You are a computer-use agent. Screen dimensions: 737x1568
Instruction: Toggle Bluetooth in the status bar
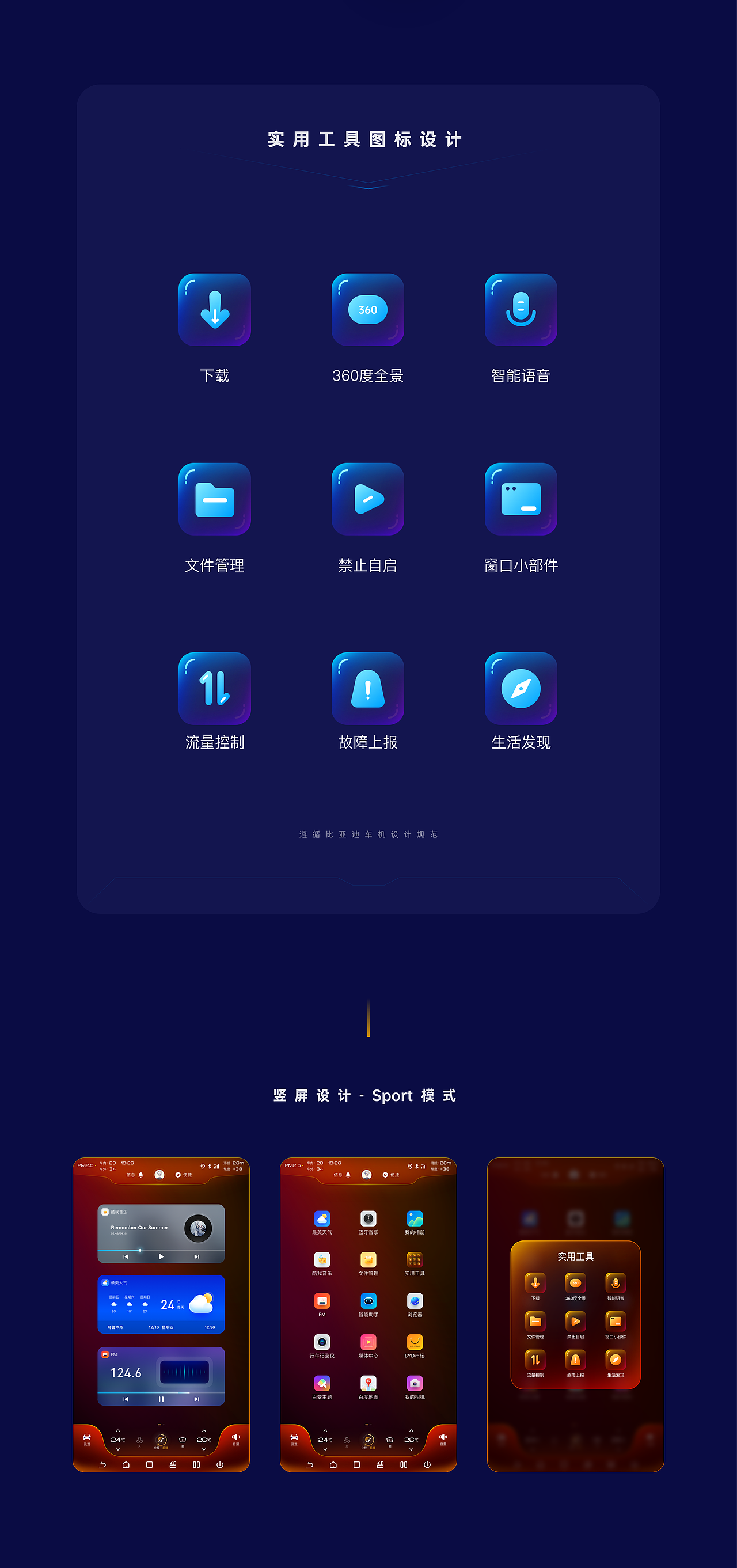coord(417,1166)
